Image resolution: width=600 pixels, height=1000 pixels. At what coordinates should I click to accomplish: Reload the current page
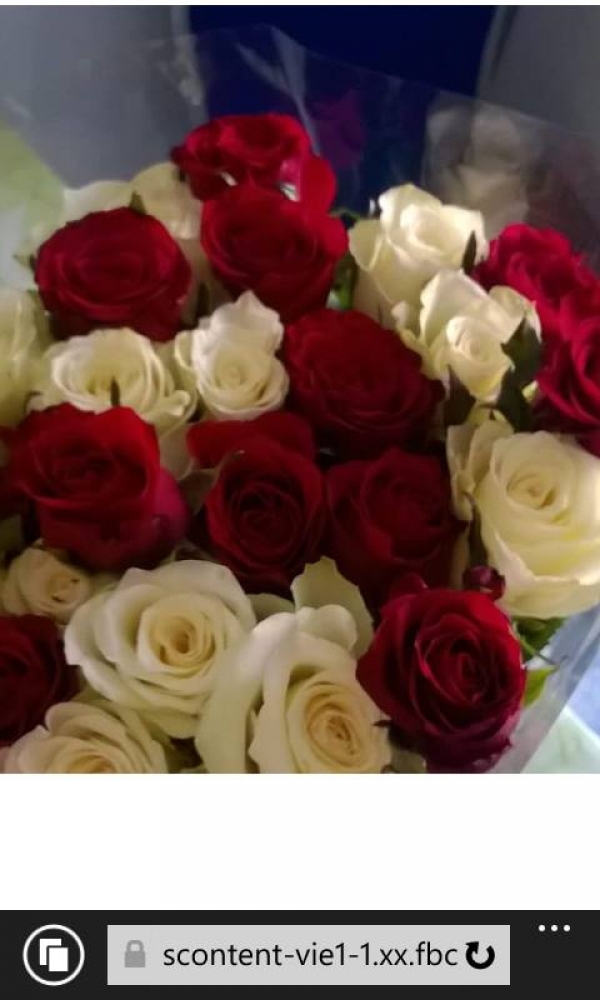pos(481,956)
